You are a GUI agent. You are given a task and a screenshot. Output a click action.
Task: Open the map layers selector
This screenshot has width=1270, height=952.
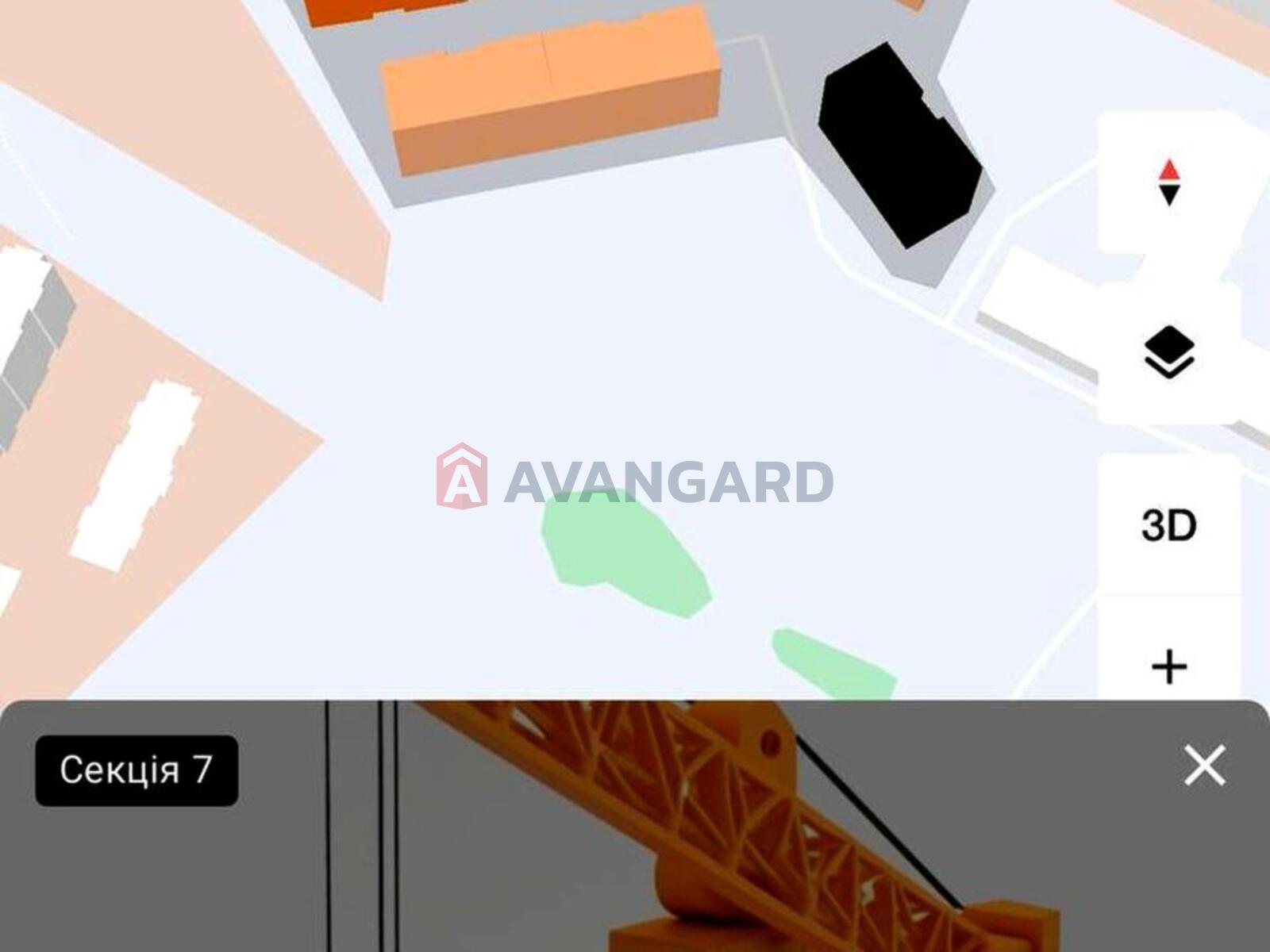coord(1168,354)
